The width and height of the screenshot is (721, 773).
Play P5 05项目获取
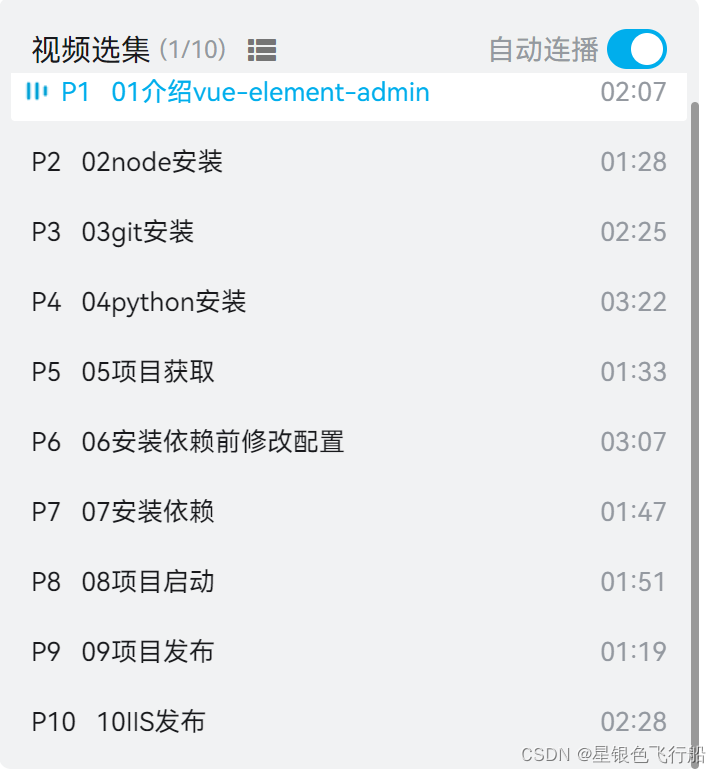coord(148,372)
